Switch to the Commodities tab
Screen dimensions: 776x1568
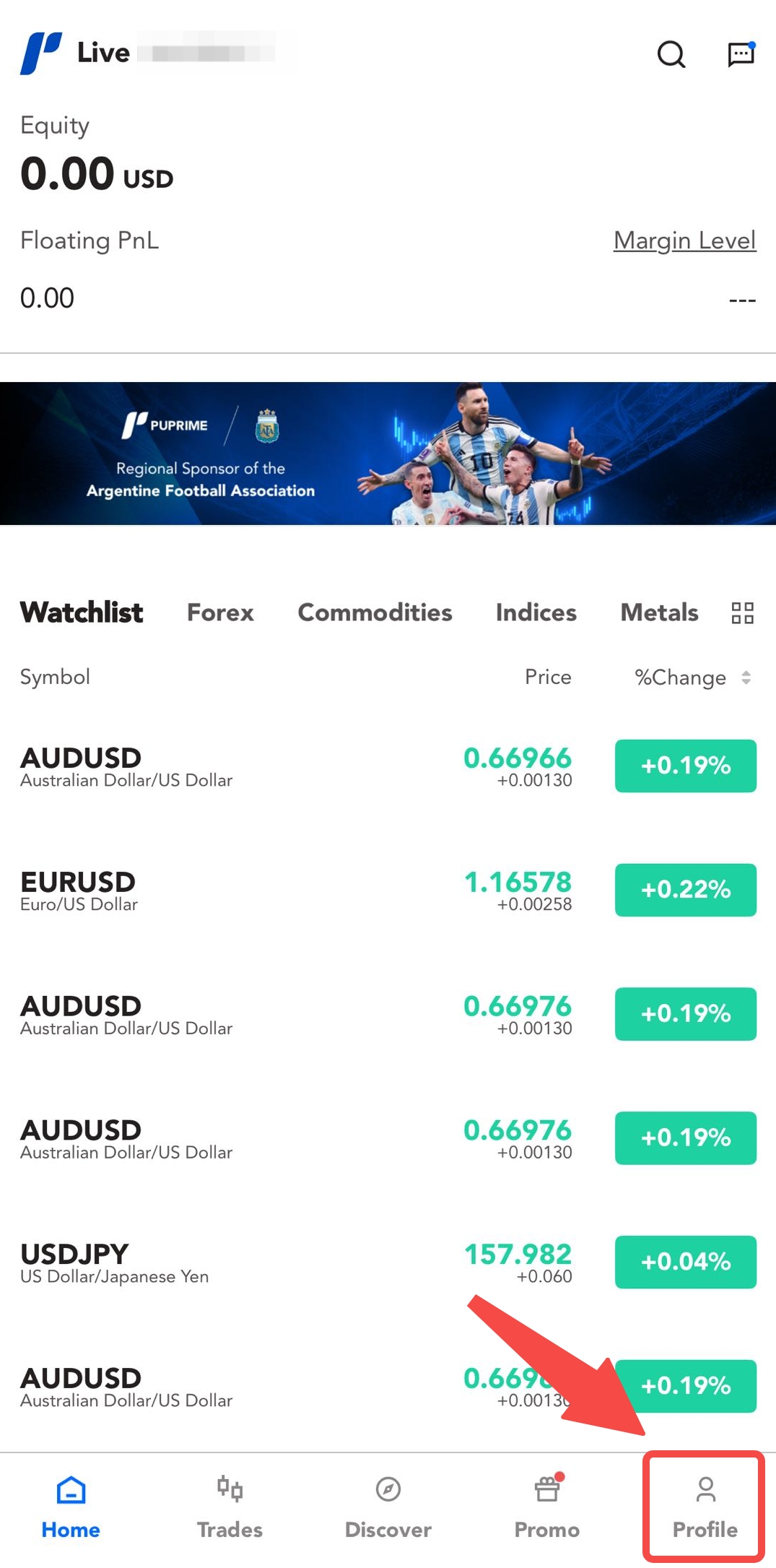point(375,612)
